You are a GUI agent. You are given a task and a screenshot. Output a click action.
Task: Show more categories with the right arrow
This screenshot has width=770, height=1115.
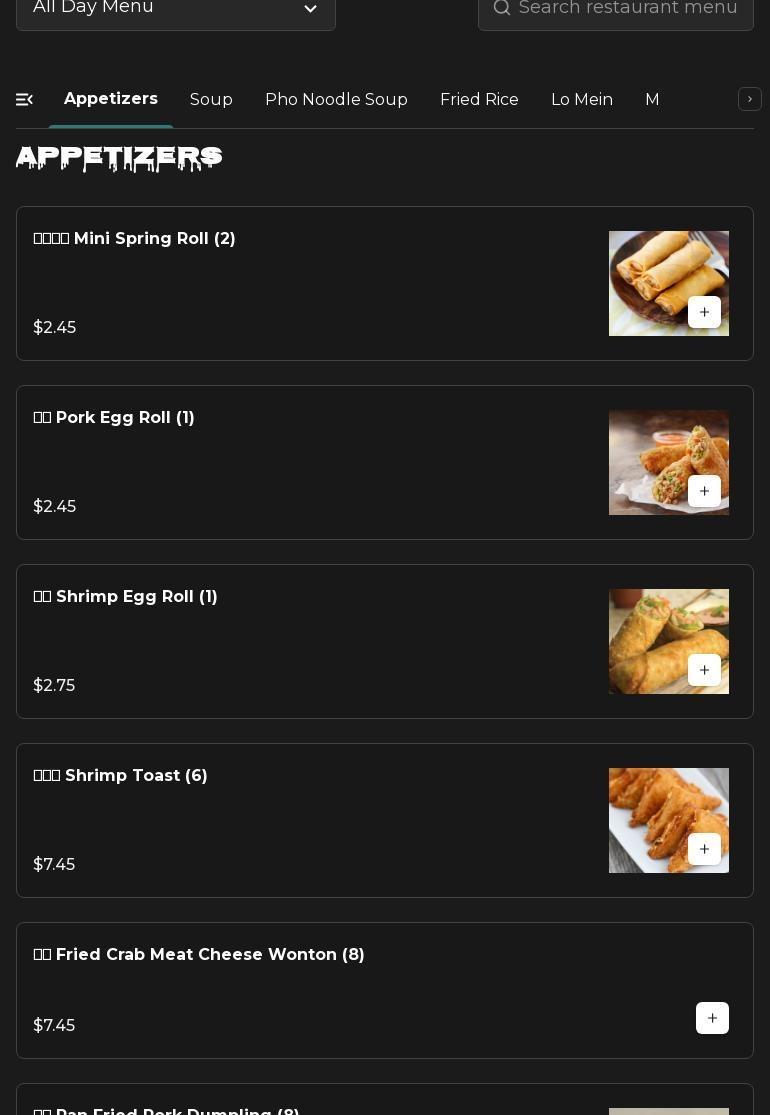[x=749, y=99]
